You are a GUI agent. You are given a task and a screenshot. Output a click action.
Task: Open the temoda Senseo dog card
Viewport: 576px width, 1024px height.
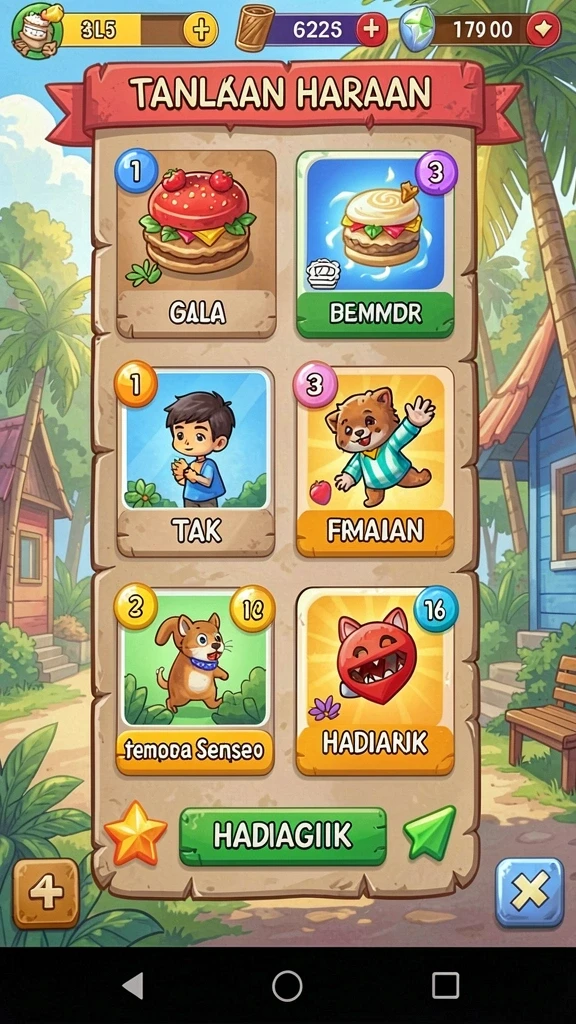(195, 681)
